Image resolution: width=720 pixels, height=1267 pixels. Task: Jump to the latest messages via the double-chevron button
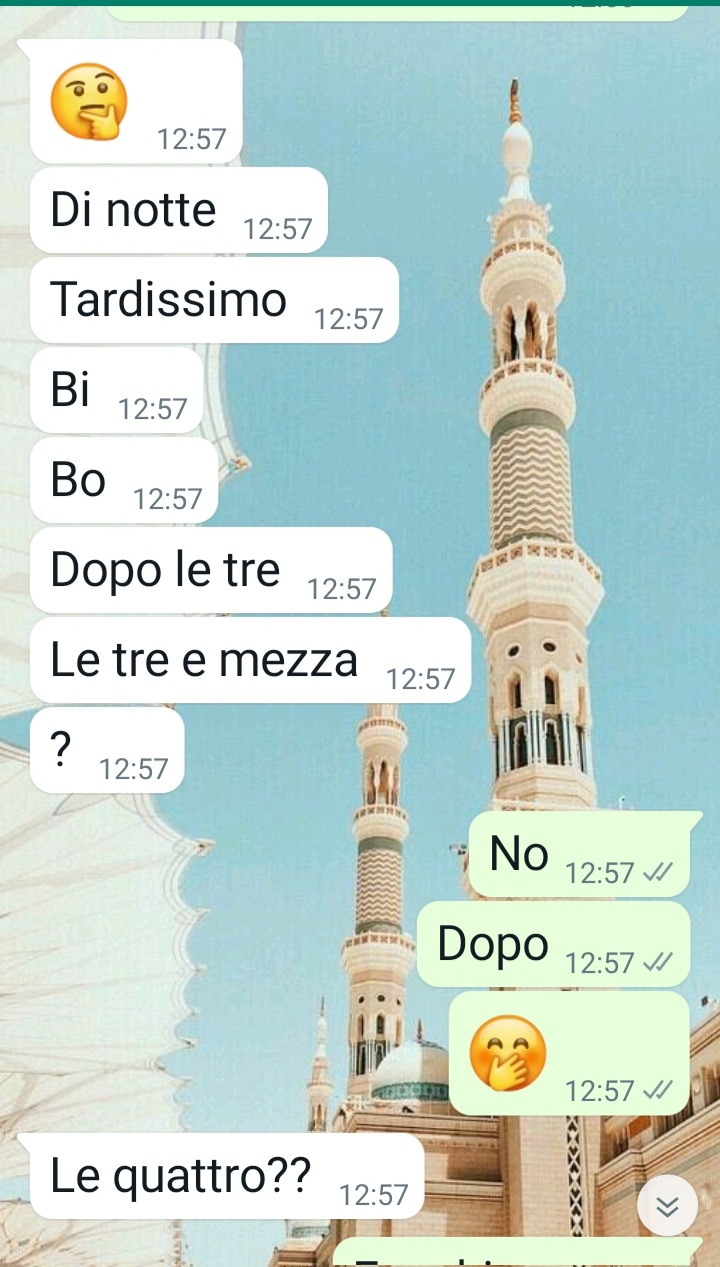667,1206
